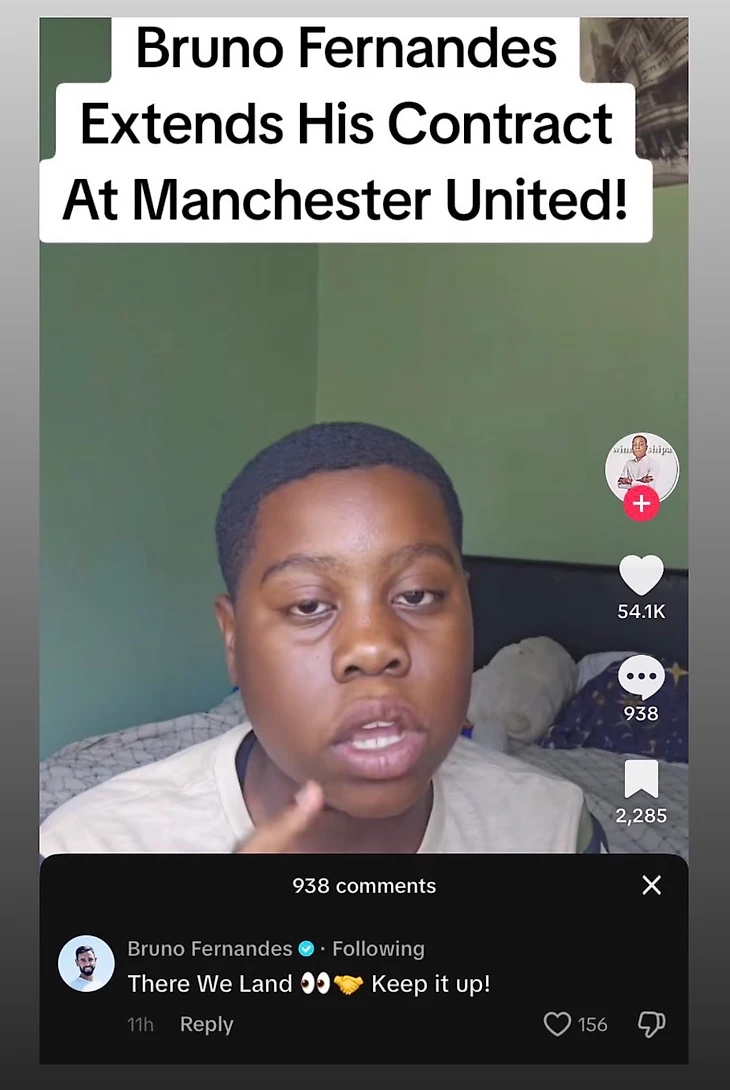View Bruno Fernandes' commenter avatar
The width and height of the screenshot is (730, 1090).
pos(86,963)
